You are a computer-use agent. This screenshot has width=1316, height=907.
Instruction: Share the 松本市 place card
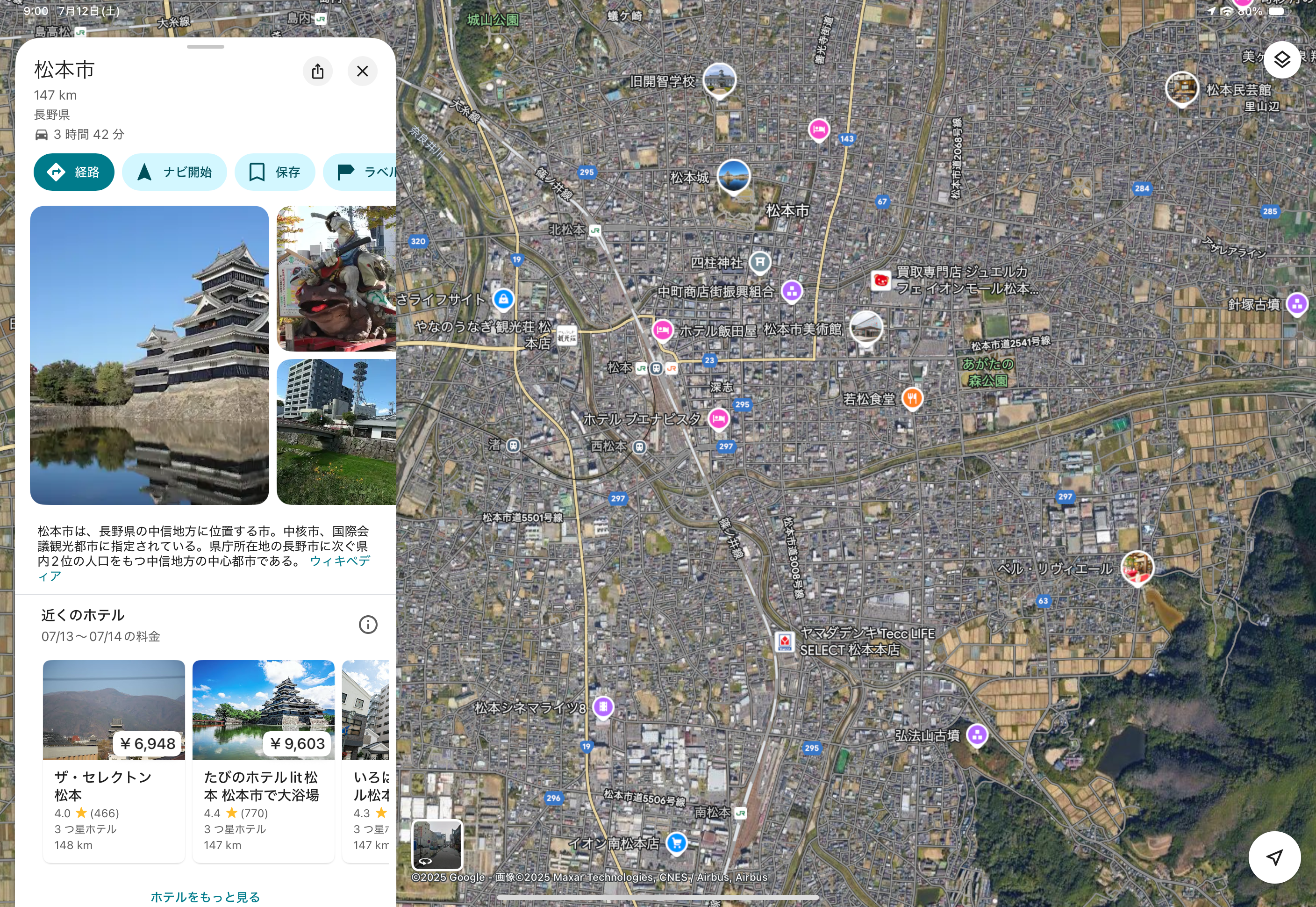coord(317,71)
